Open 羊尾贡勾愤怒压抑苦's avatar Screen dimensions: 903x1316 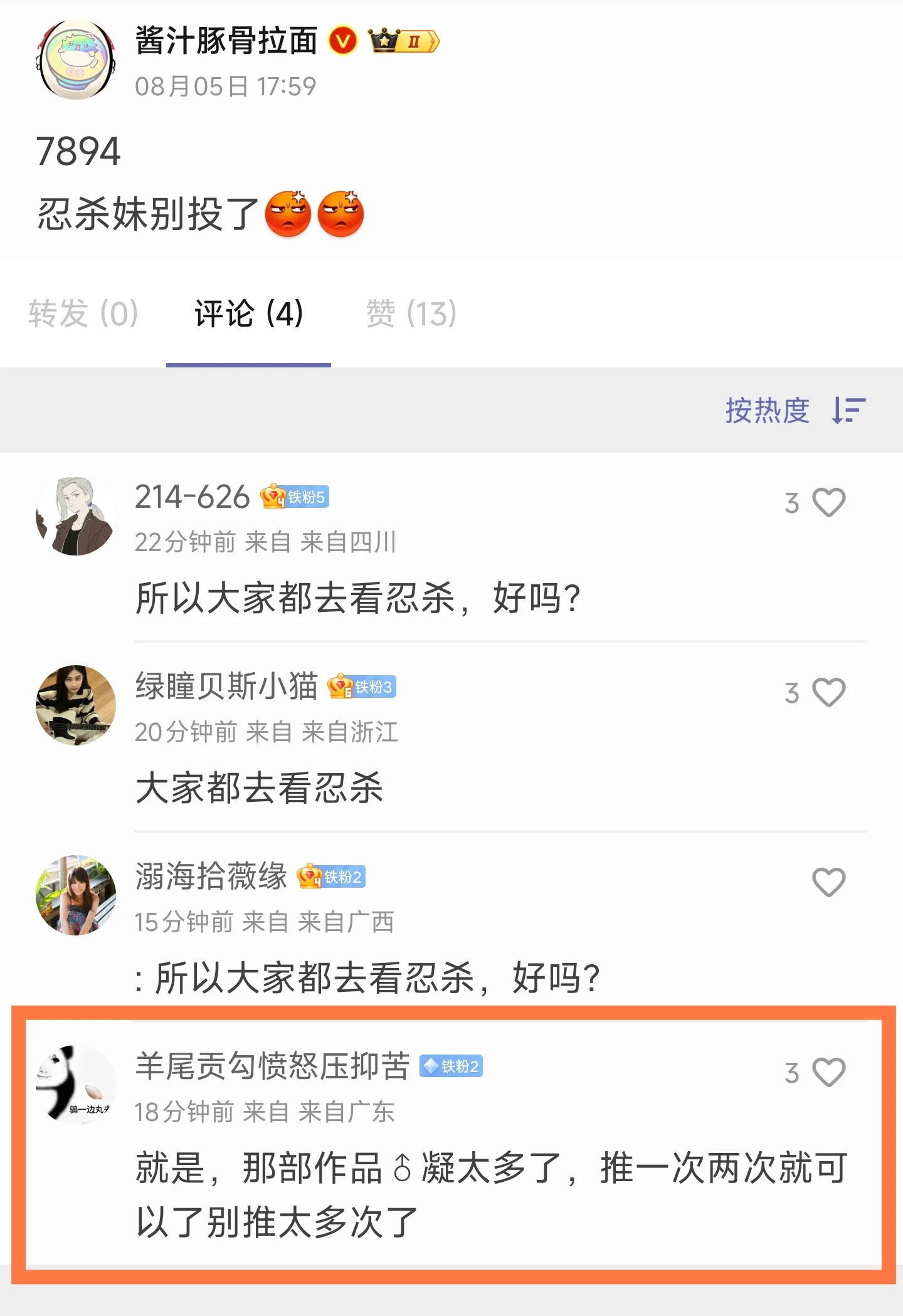coord(76,1085)
